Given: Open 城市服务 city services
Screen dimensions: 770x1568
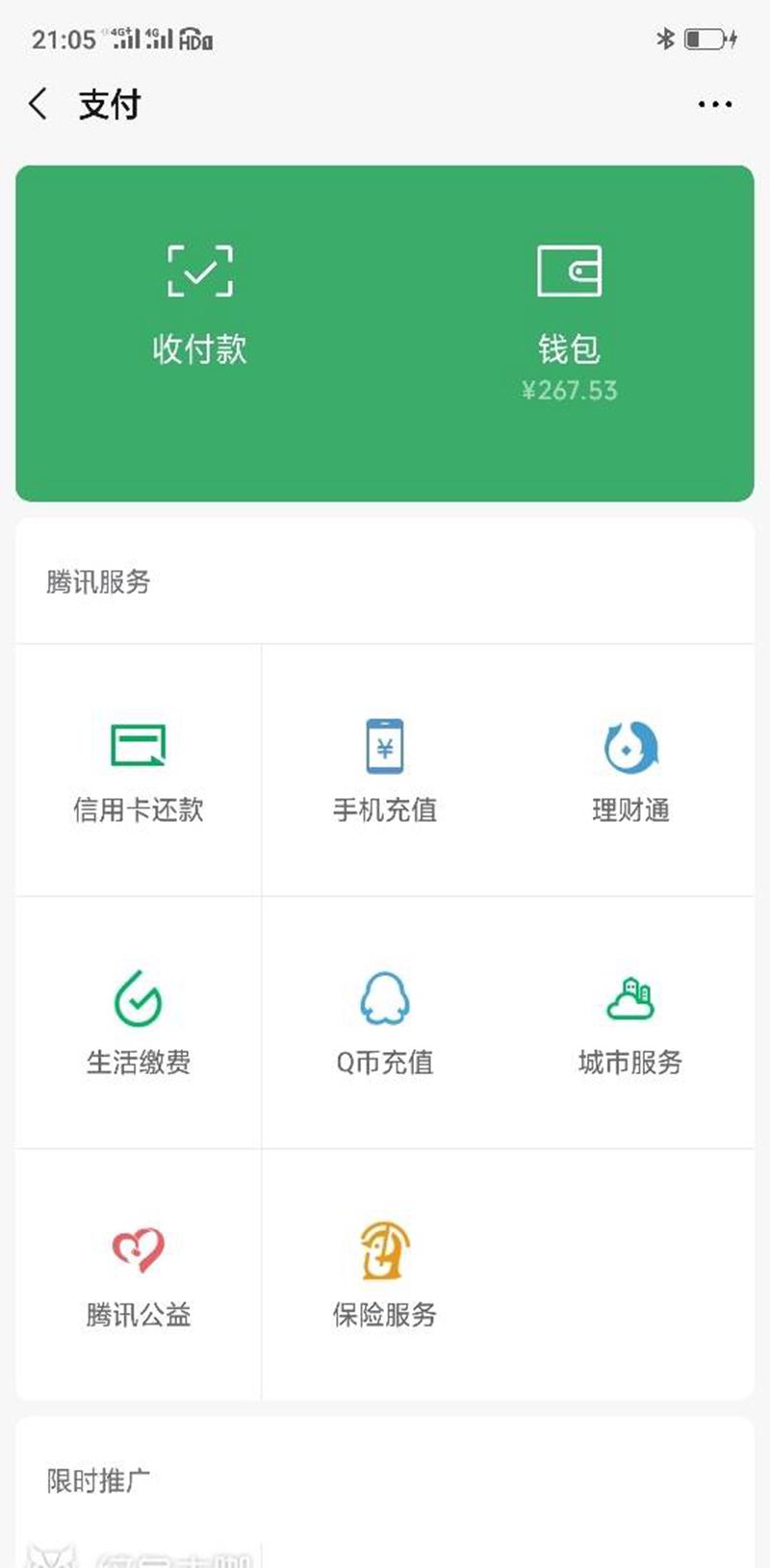Looking at the screenshot, I should (x=630, y=1022).
